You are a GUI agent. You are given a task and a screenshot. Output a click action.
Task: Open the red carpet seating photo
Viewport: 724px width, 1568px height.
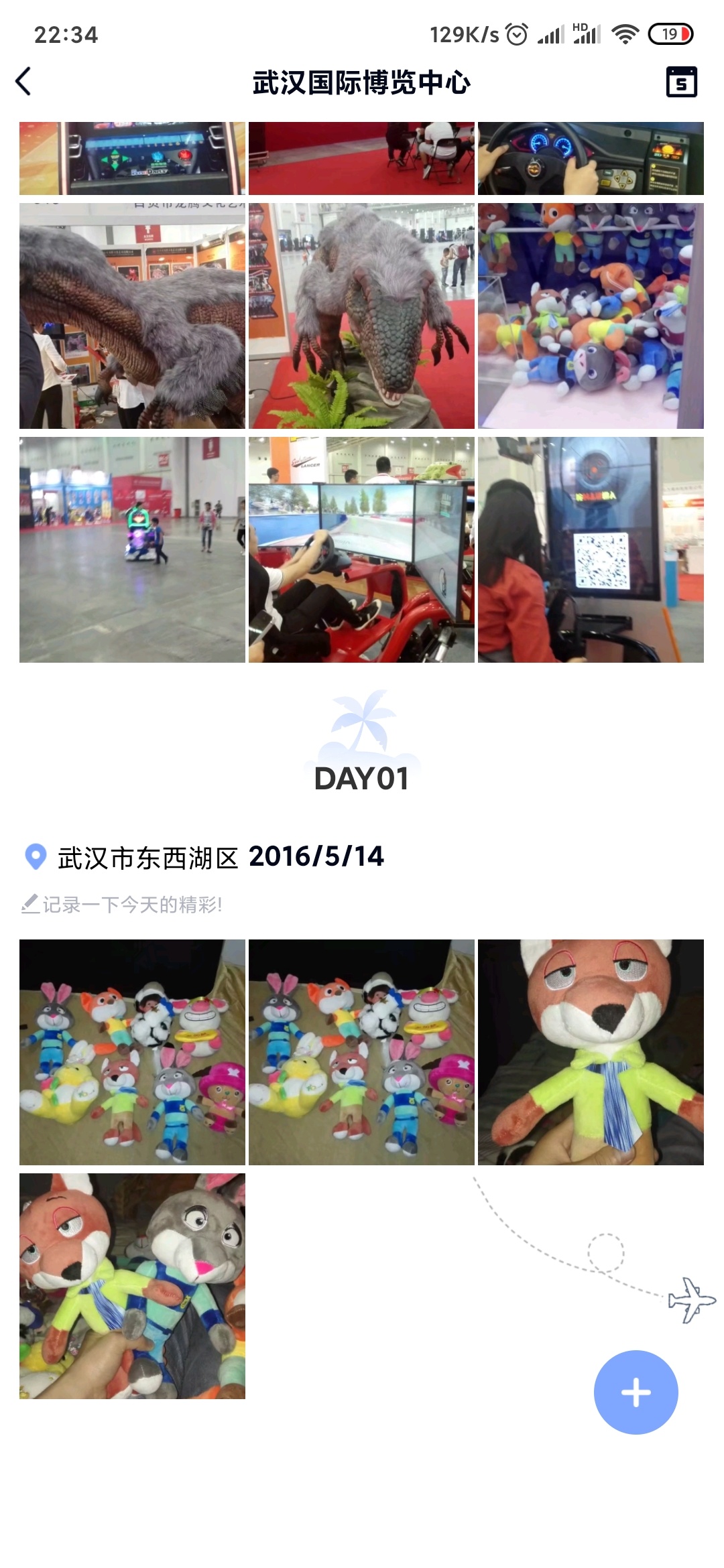361,158
